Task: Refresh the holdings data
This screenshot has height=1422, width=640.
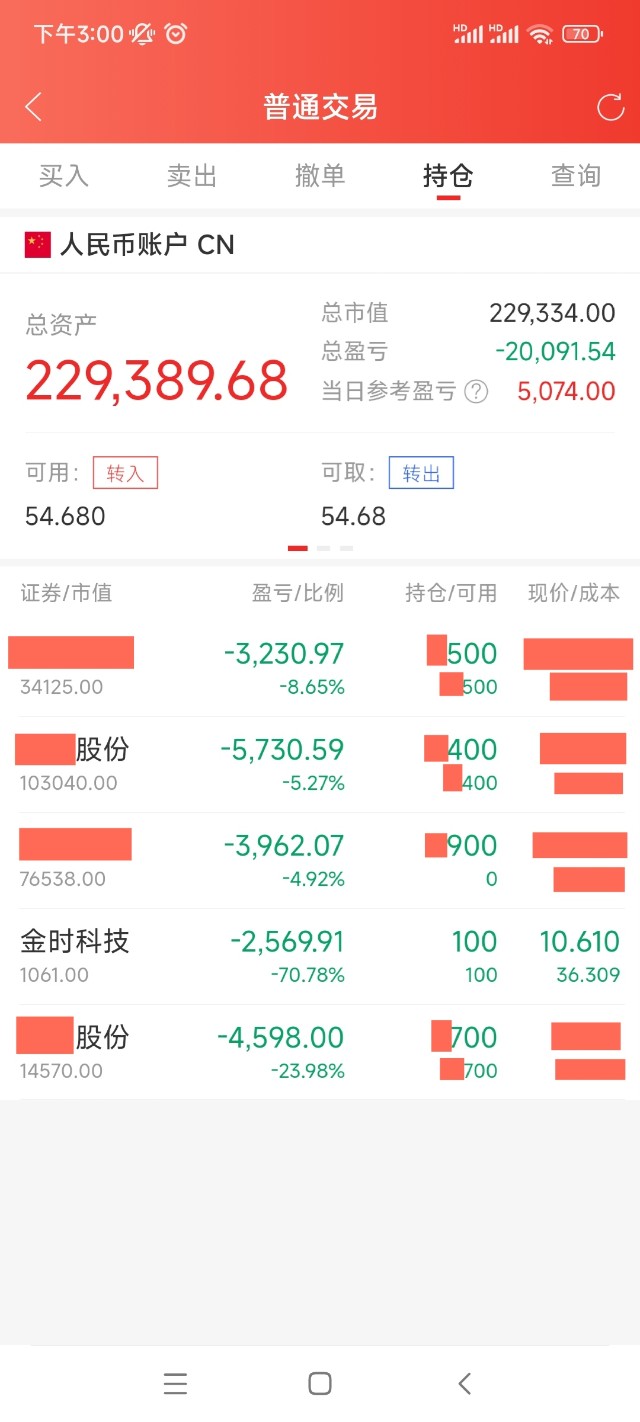Action: coord(610,107)
